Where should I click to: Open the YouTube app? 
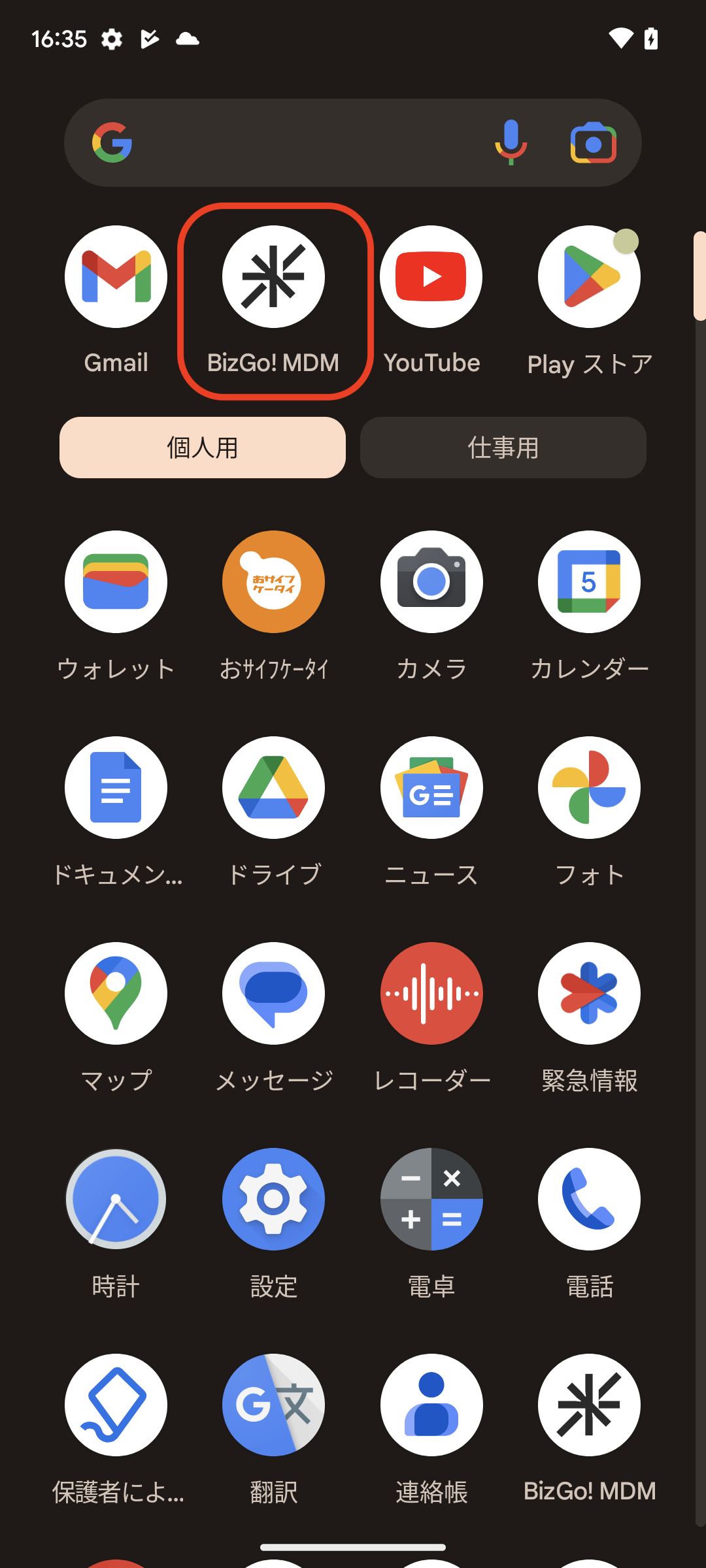tap(431, 277)
